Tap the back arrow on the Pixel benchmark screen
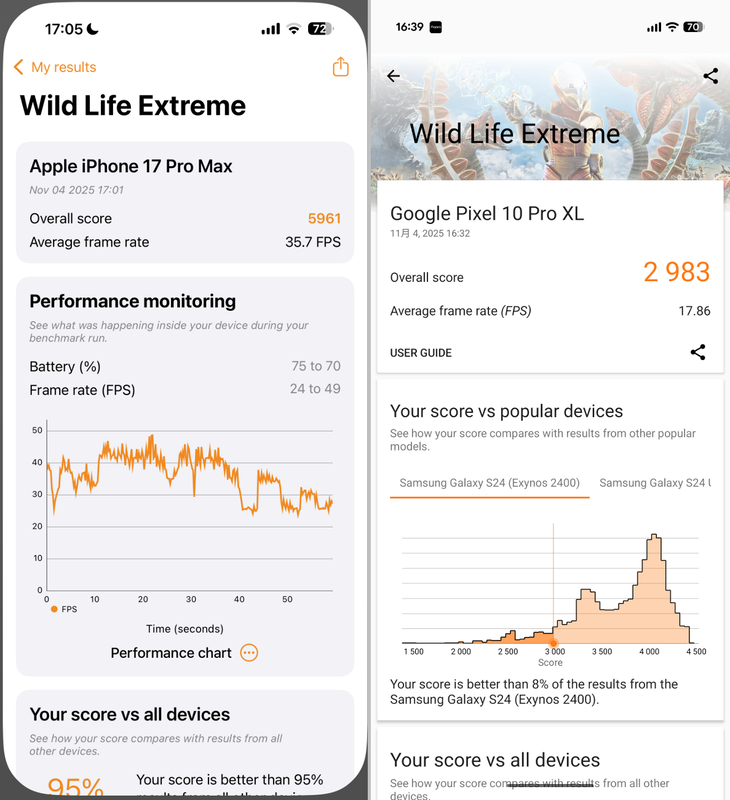 (x=393, y=76)
